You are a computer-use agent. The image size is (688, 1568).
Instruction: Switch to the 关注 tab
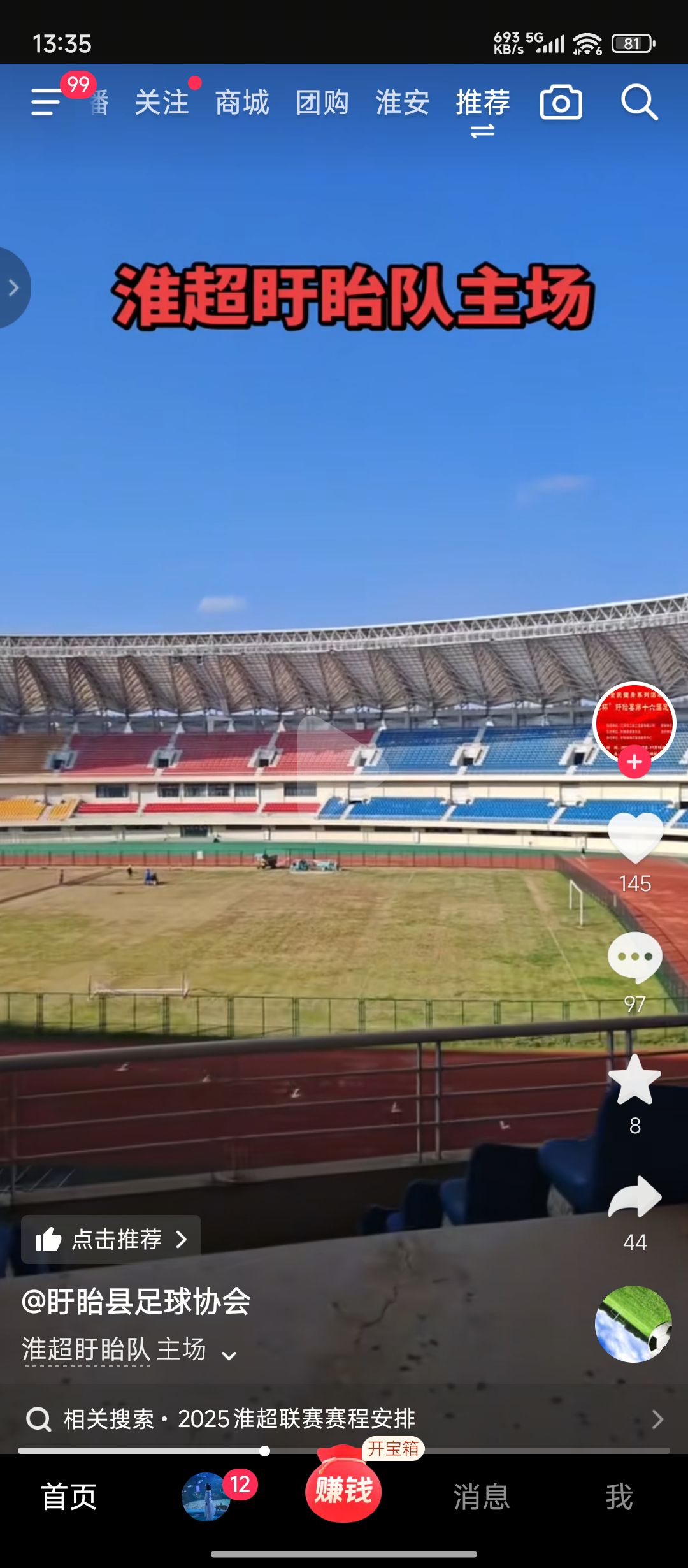point(162,103)
